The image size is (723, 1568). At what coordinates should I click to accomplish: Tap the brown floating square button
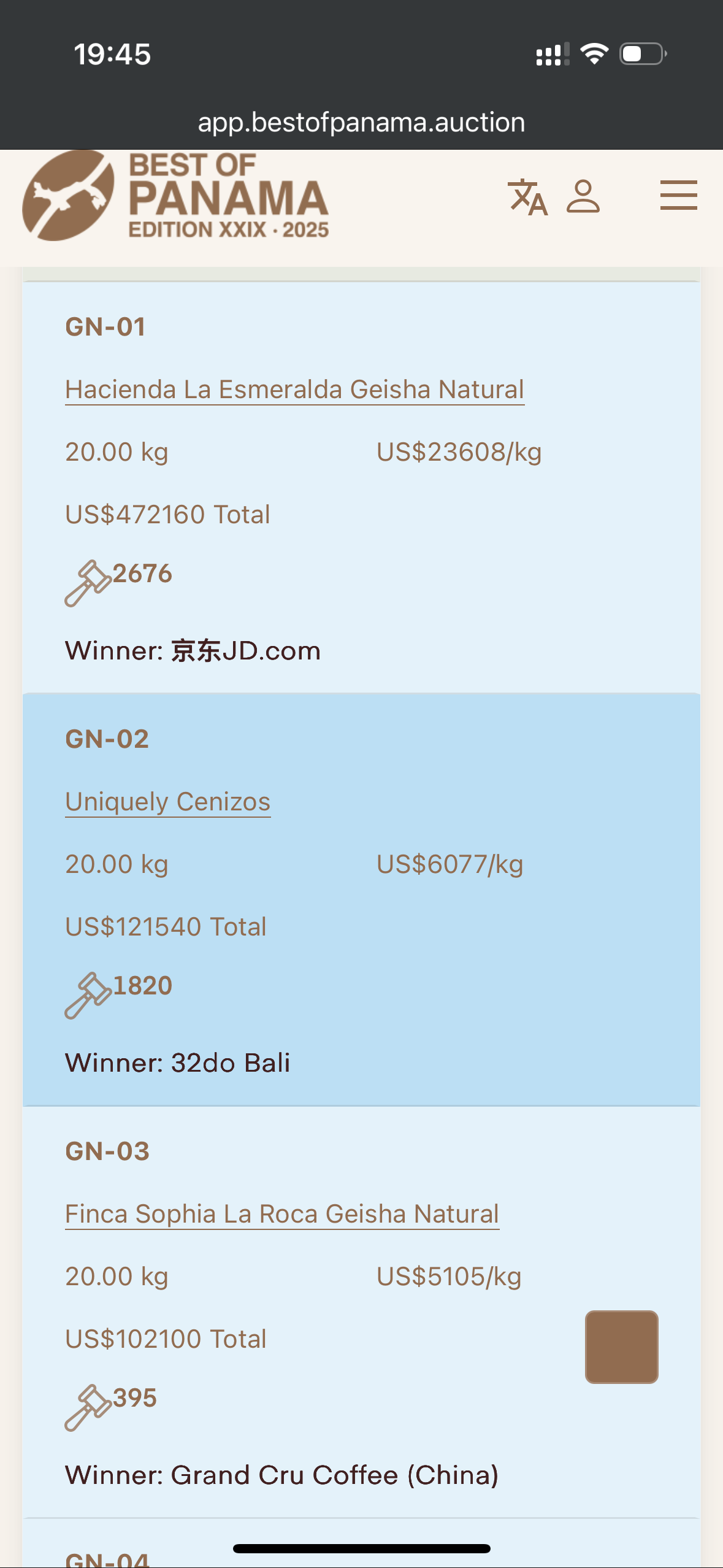(x=622, y=1347)
